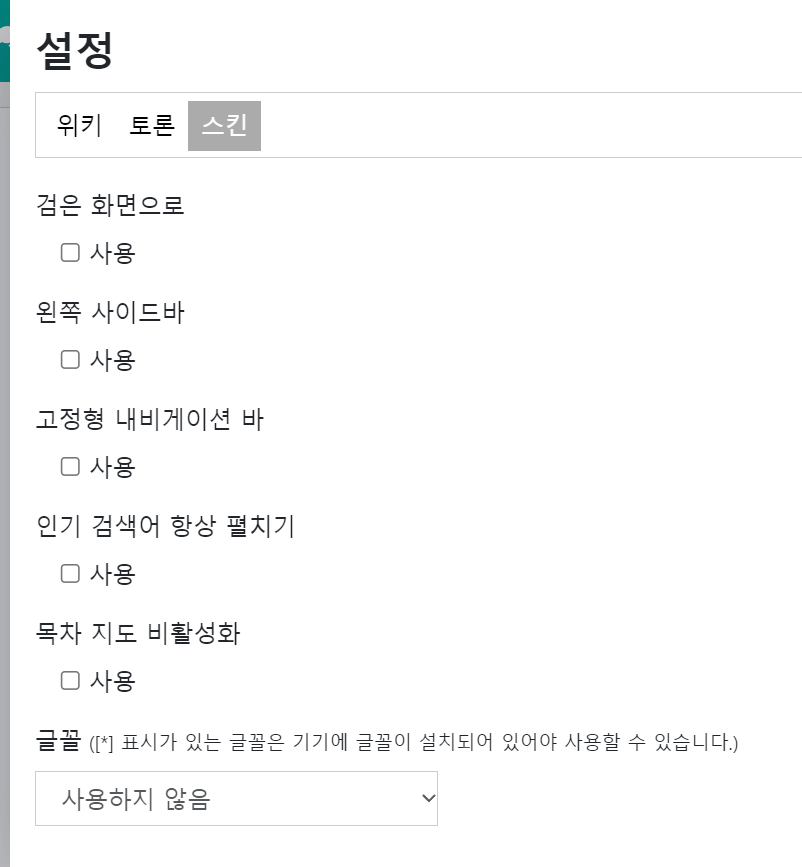Open the 글꼴 font dropdown

pyautogui.click(x=236, y=798)
